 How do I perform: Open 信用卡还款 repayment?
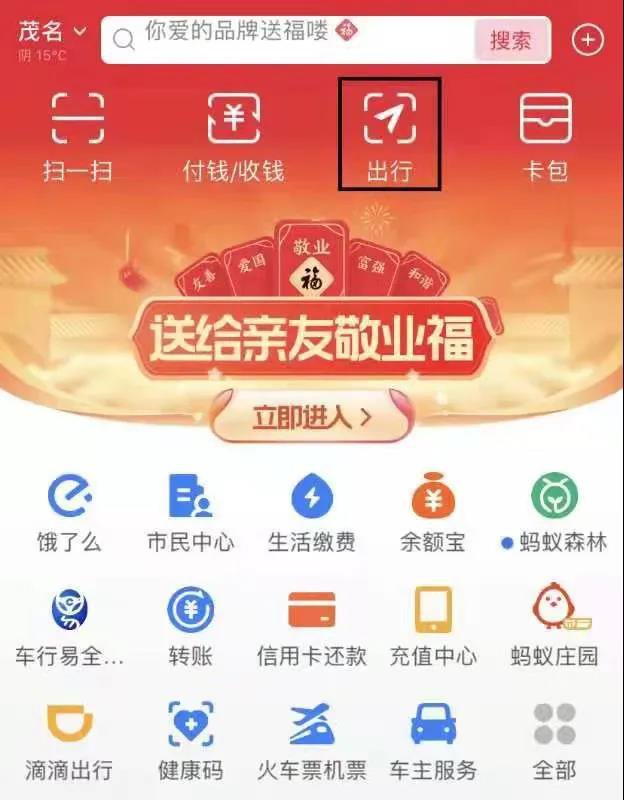[x=311, y=626]
